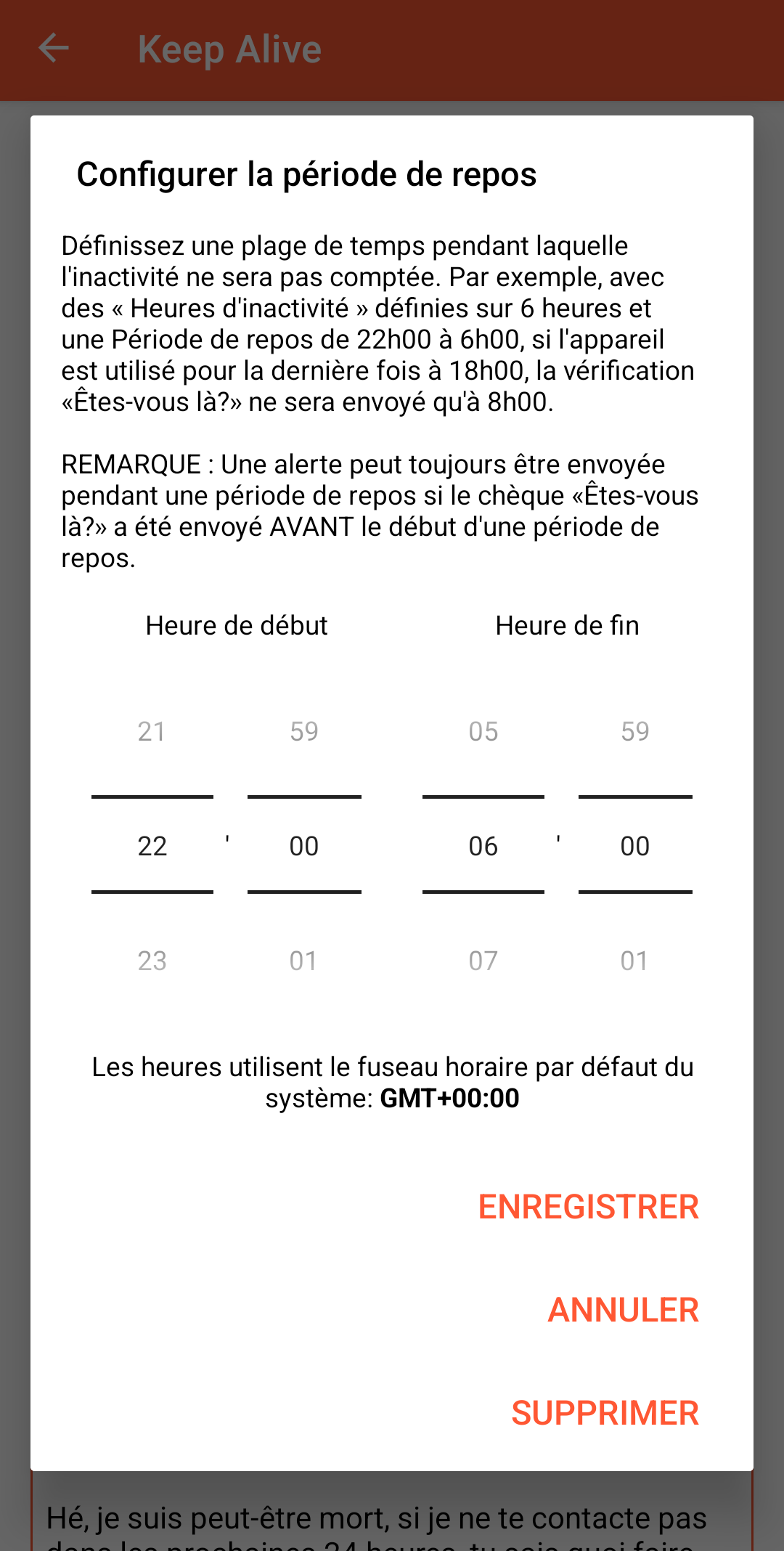Select 21 in the start hour picker
Viewport: 784px width, 1551px height.
152,731
